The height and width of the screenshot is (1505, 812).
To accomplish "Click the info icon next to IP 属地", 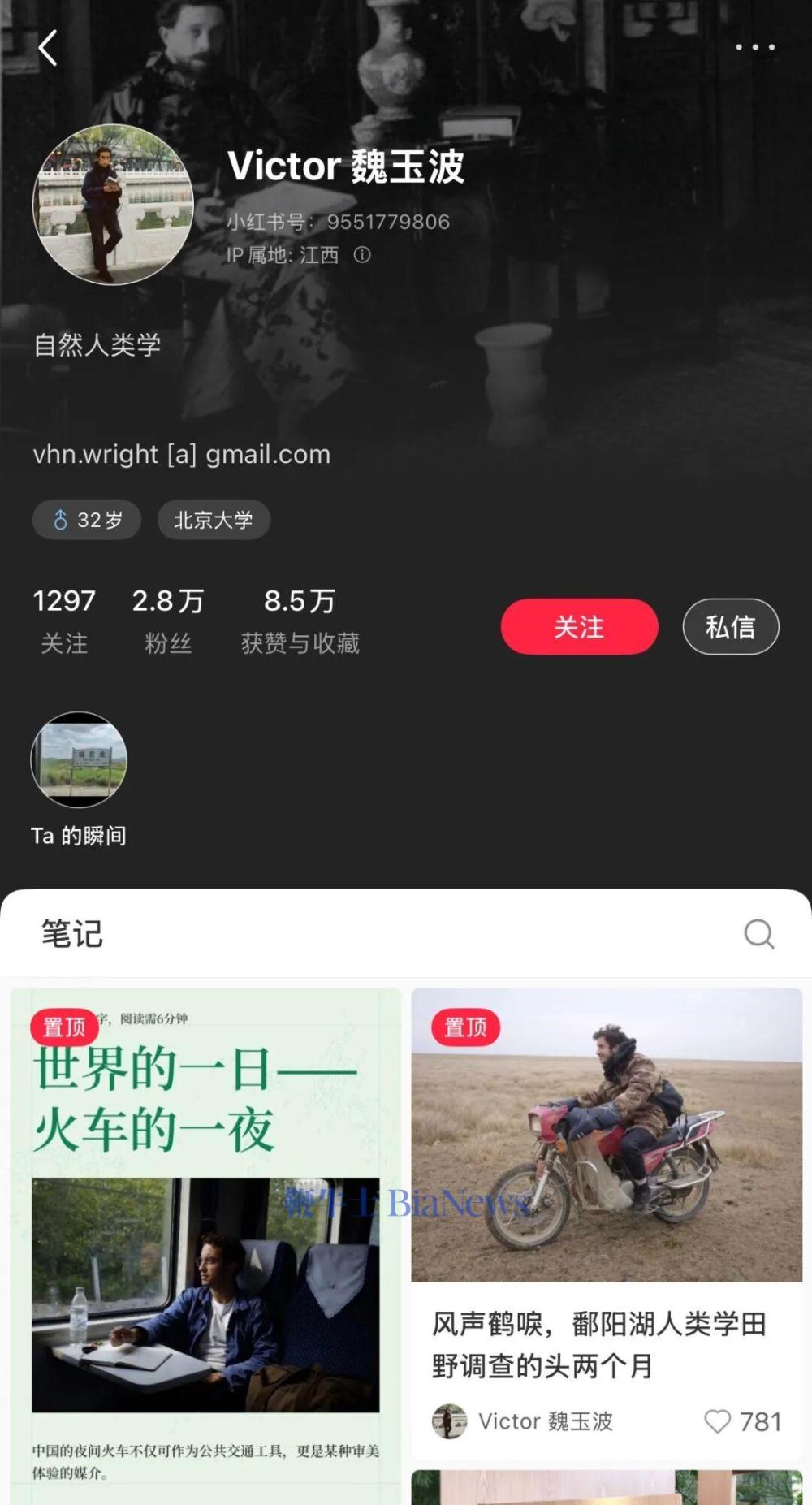I will pyautogui.click(x=361, y=256).
